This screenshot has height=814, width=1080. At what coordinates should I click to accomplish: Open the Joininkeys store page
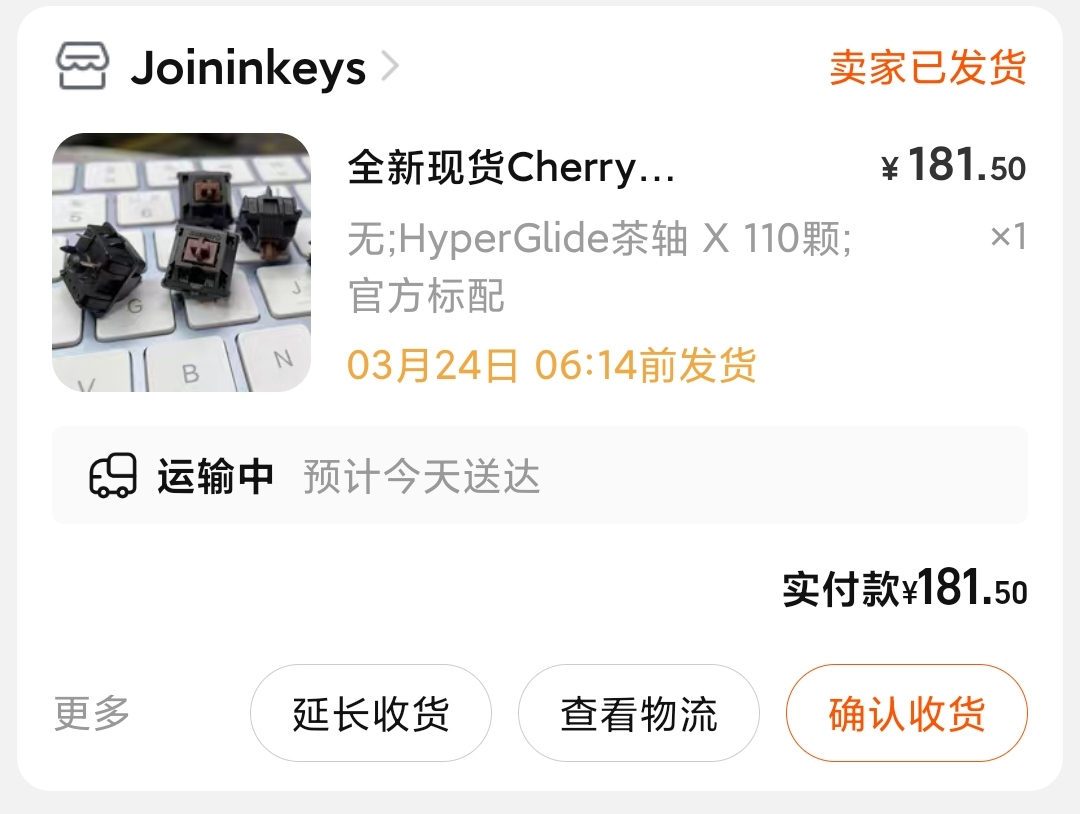click(x=247, y=68)
